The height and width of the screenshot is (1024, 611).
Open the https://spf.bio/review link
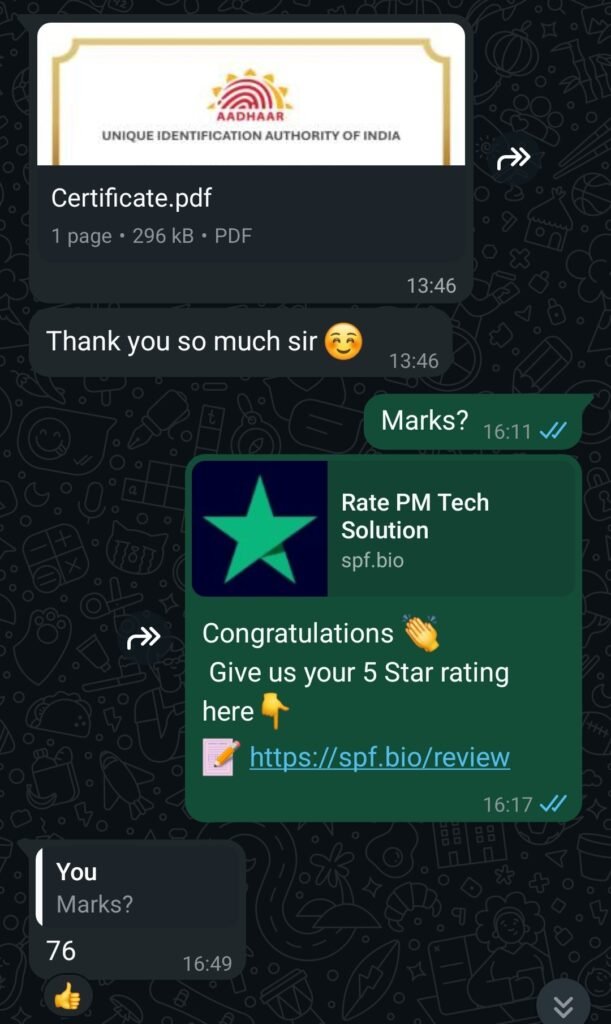pyautogui.click(x=379, y=757)
